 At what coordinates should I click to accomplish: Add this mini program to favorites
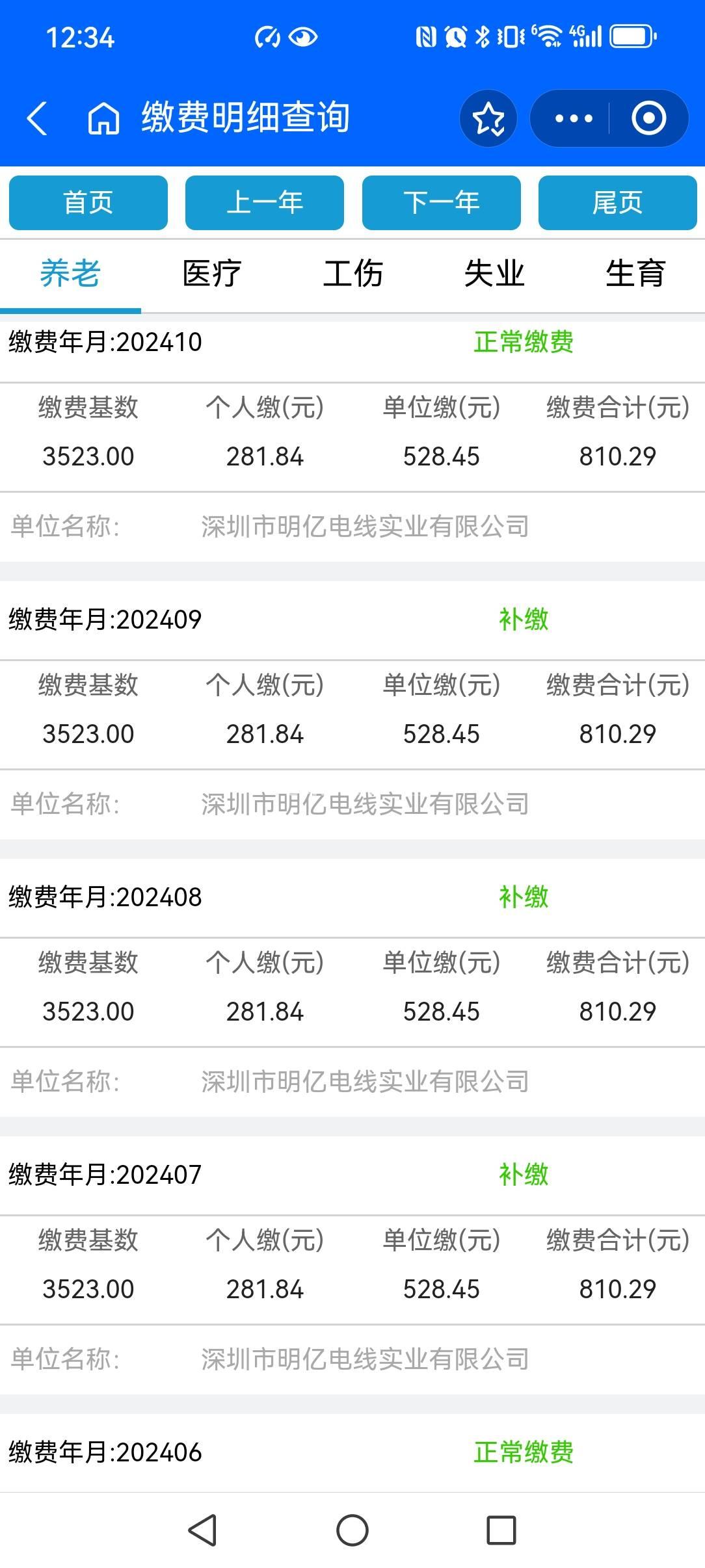(488, 118)
